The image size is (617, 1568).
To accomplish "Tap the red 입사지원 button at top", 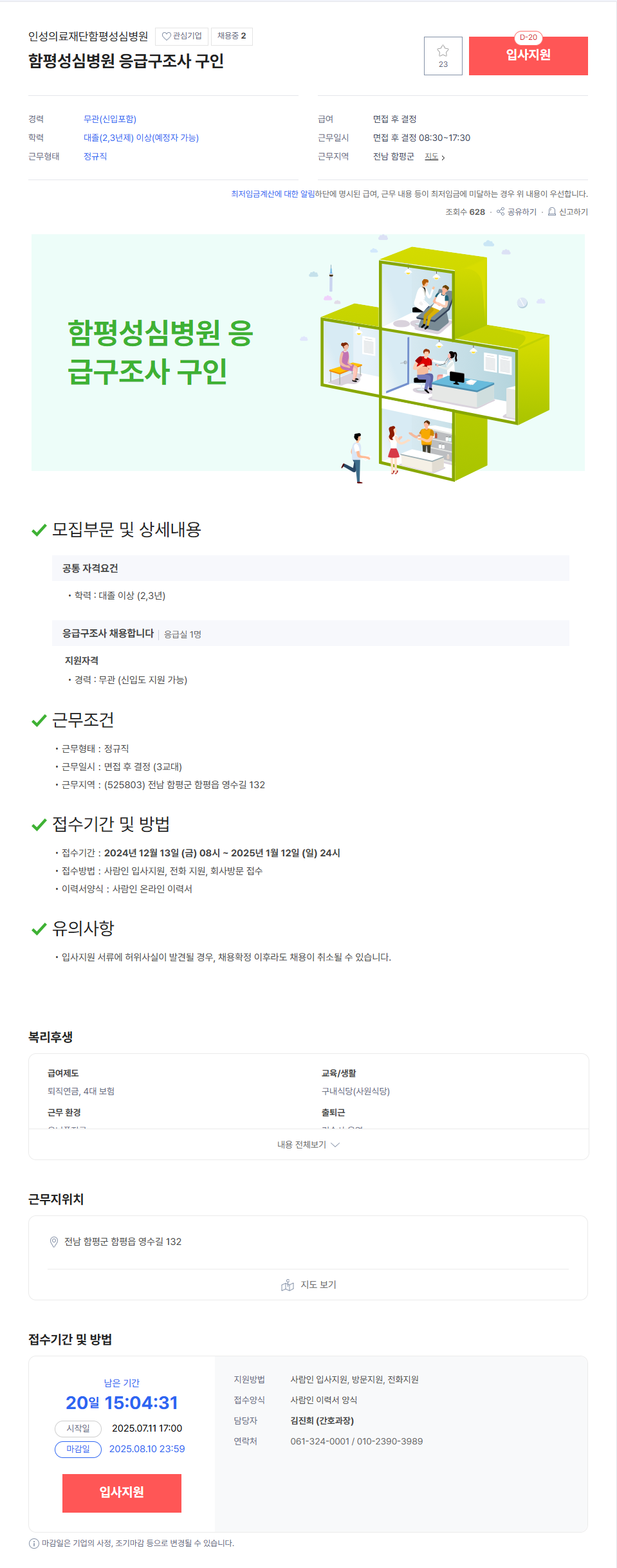I will point(528,56).
